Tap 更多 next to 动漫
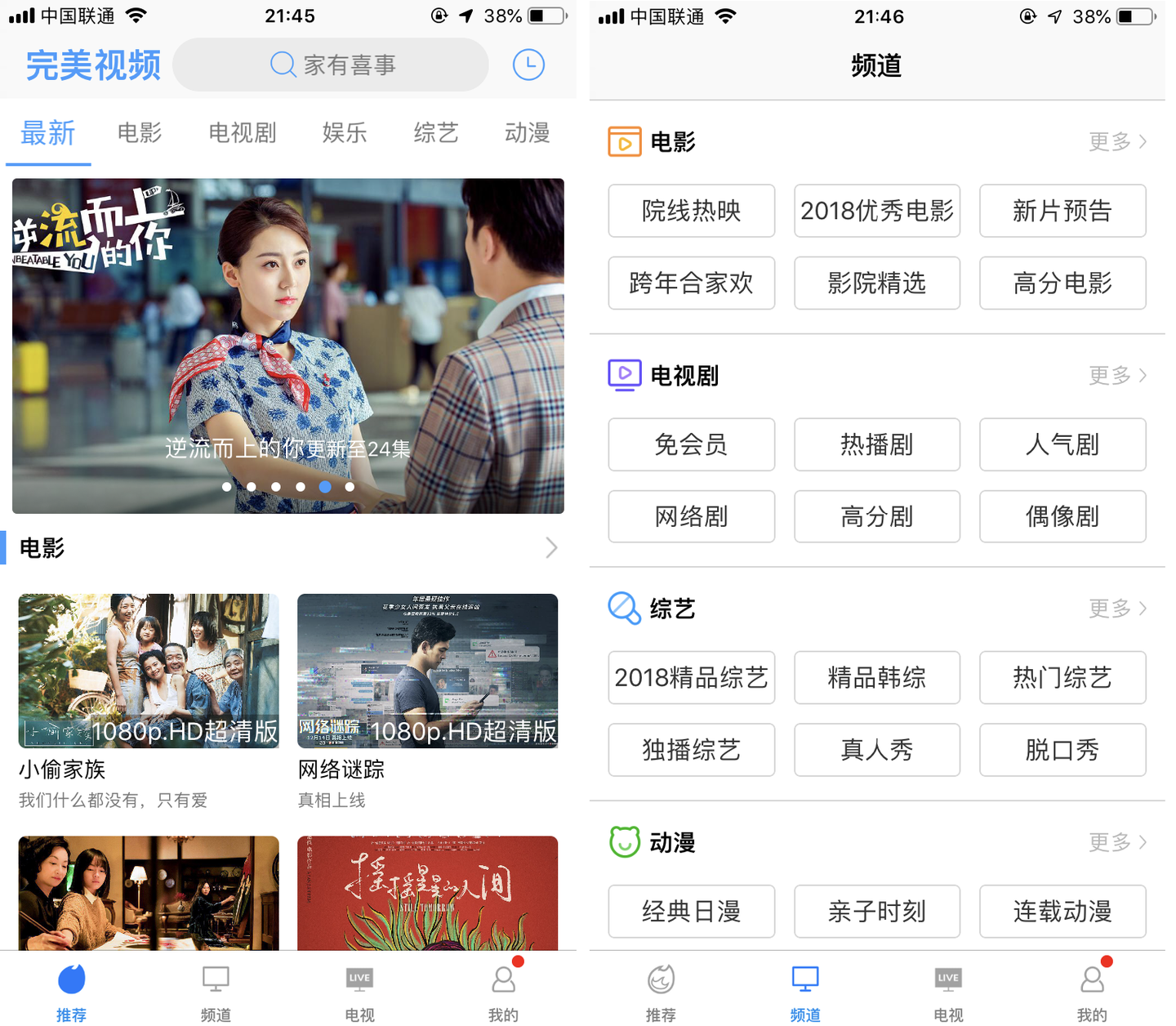The width and height of the screenshot is (1176, 1026). pyautogui.click(x=1116, y=841)
